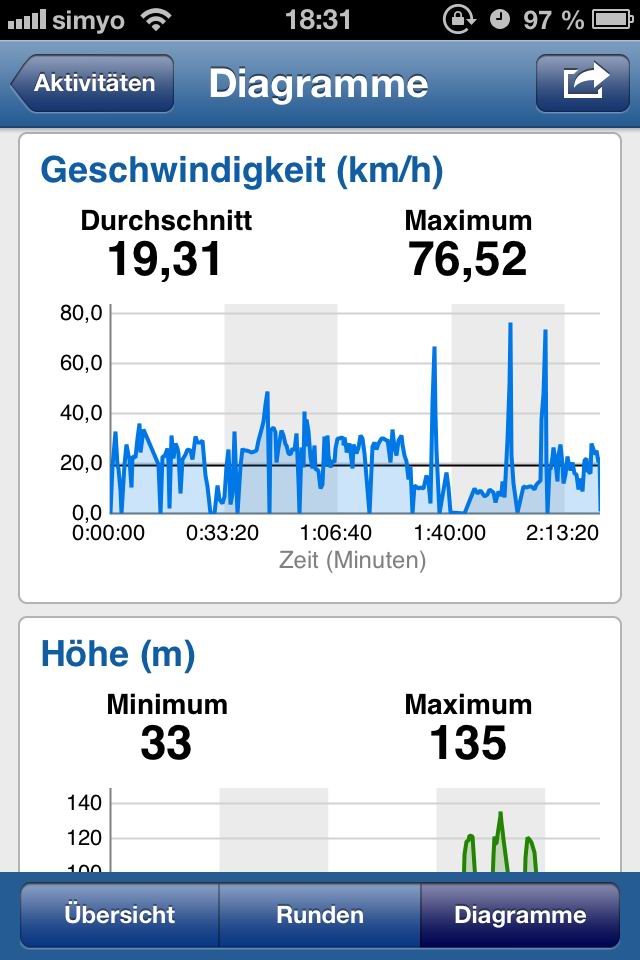Screen dimensions: 640x960
Task: Switch to the Übersicht tab
Action: pos(120,914)
